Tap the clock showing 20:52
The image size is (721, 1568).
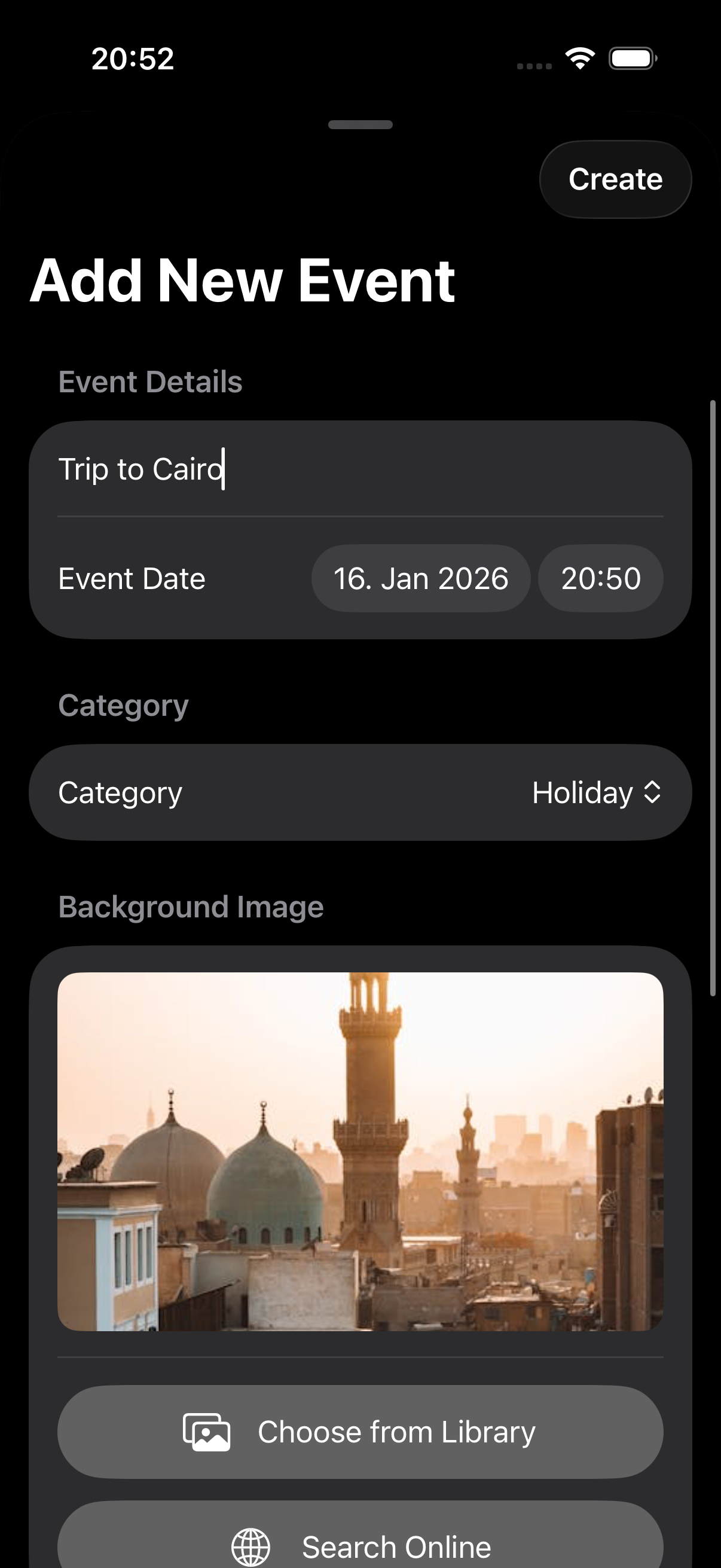(132, 58)
